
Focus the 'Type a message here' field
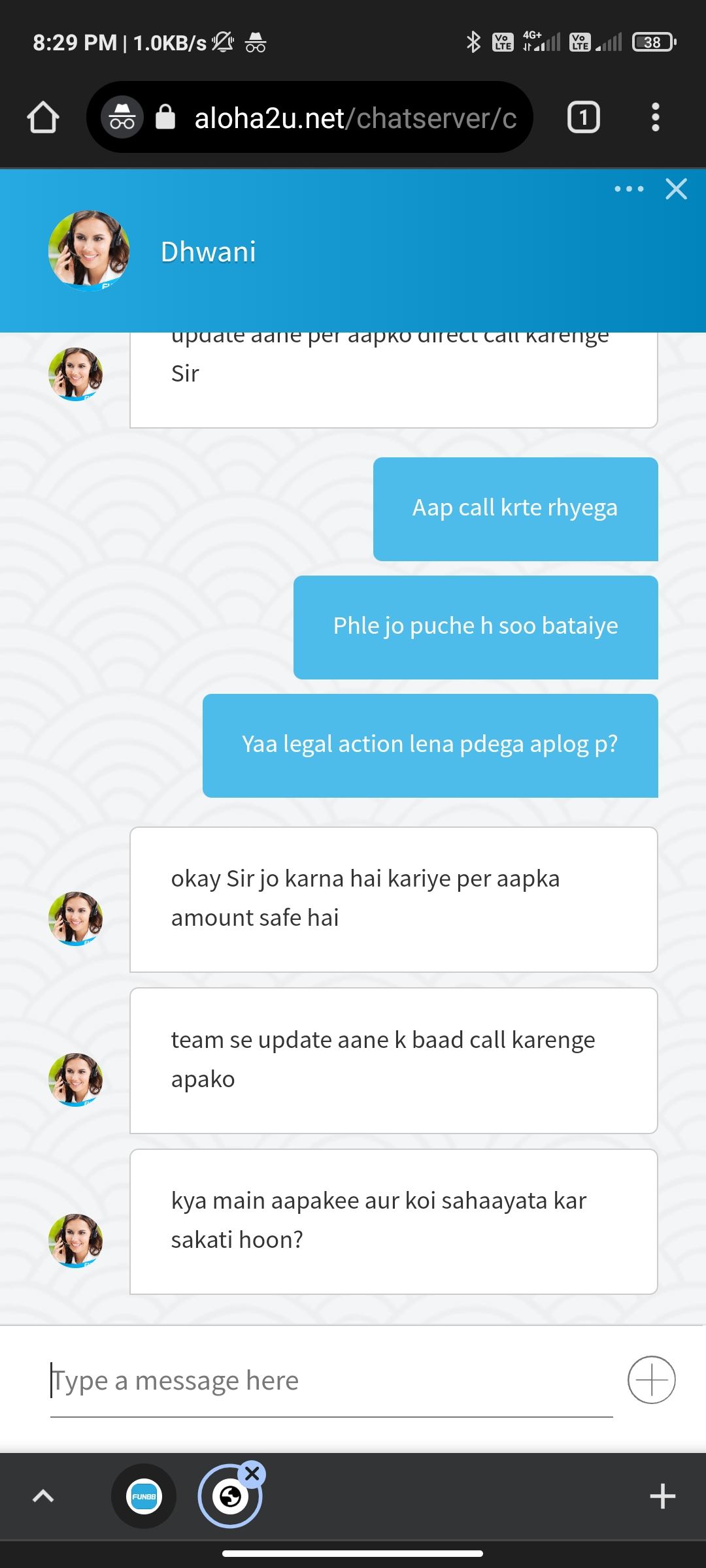(x=330, y=1380)
